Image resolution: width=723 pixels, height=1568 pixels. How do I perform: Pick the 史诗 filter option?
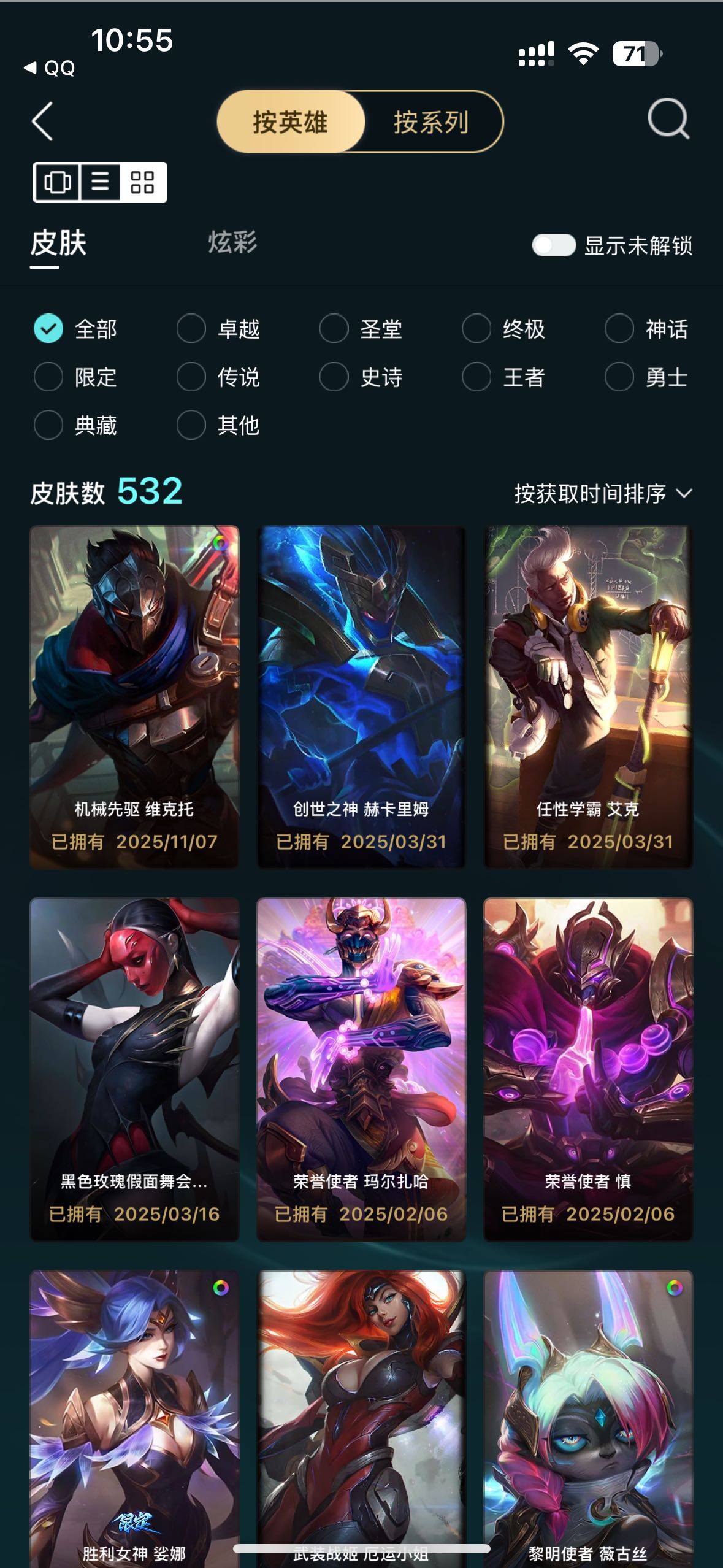tap(362, 377)
